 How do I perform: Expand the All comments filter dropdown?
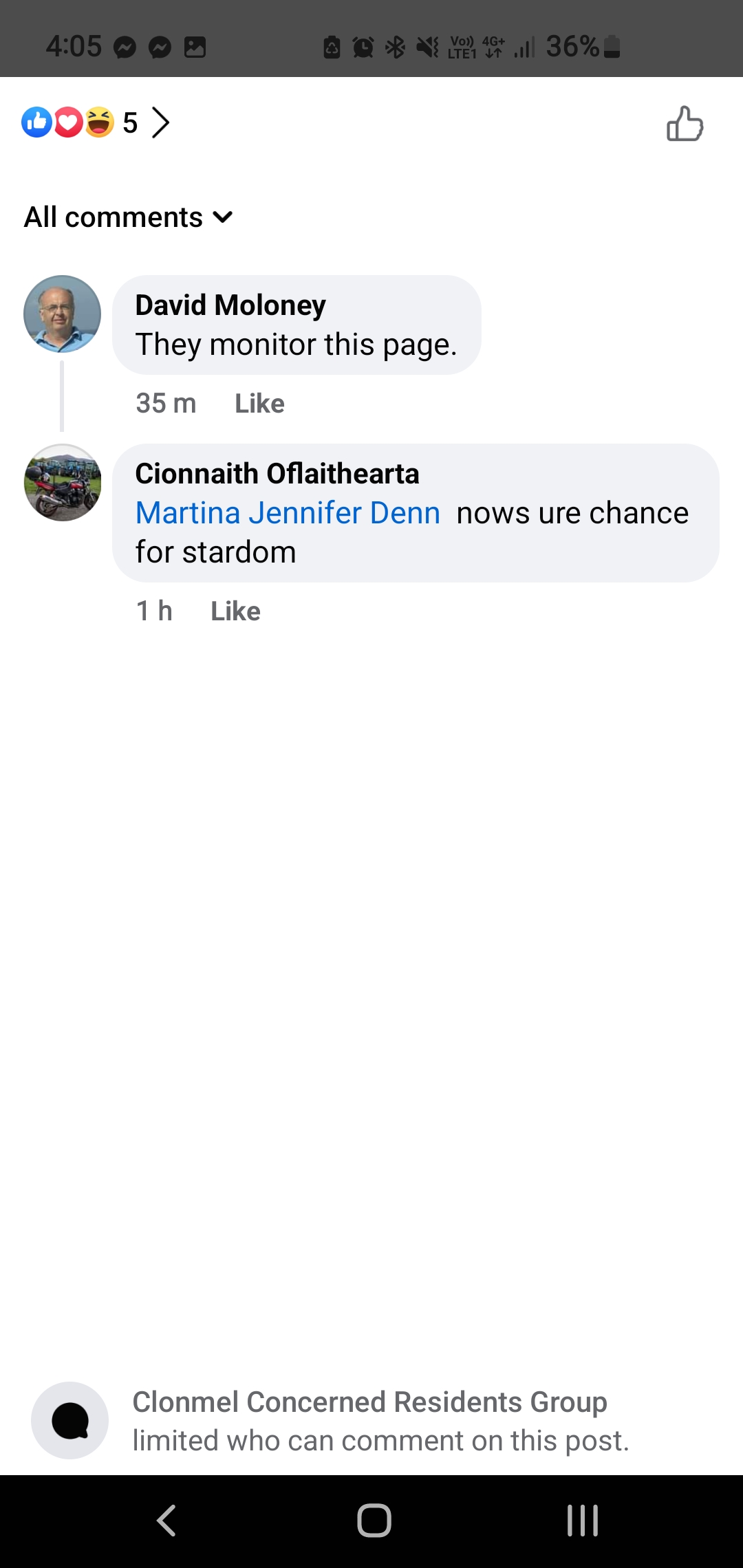pos(129,217)
